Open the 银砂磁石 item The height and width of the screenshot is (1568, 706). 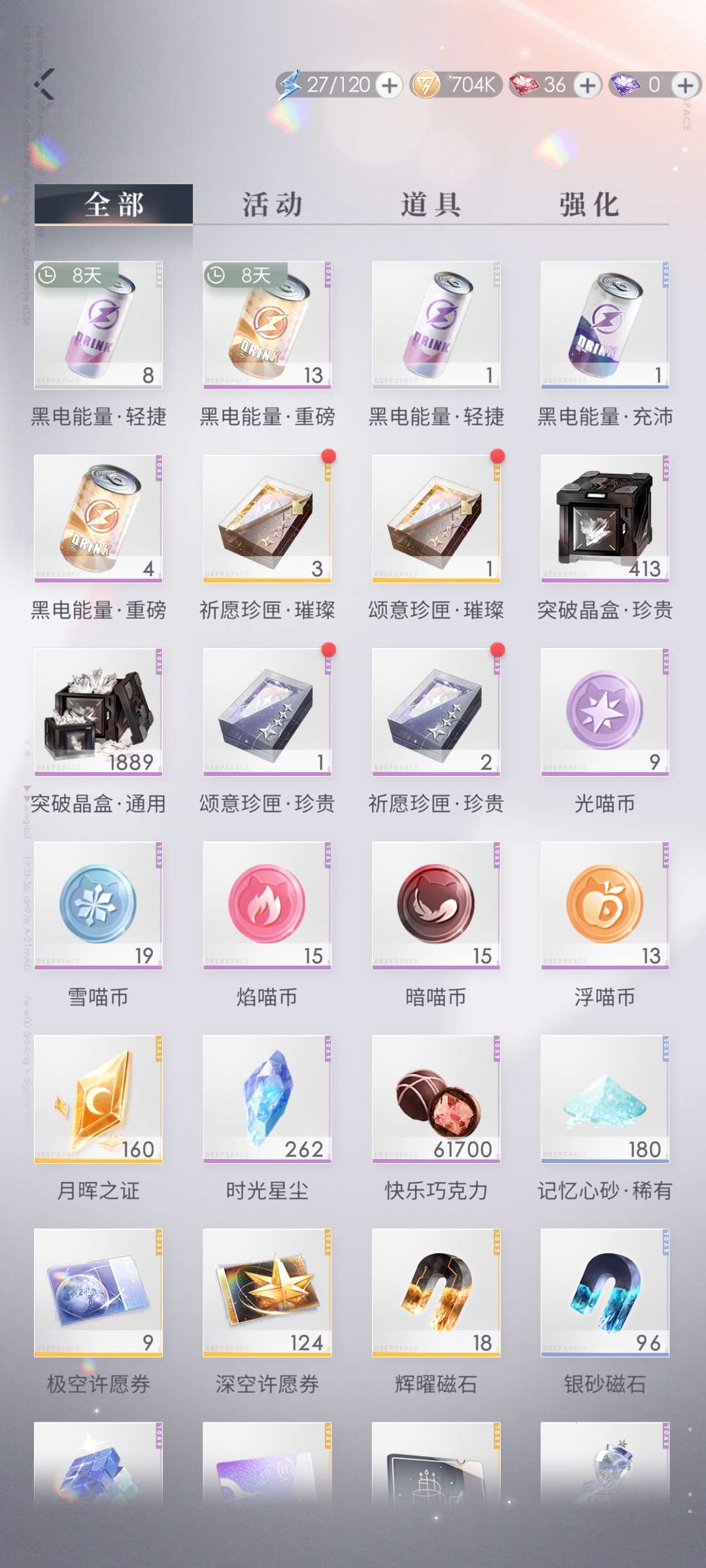point(605,1292)
